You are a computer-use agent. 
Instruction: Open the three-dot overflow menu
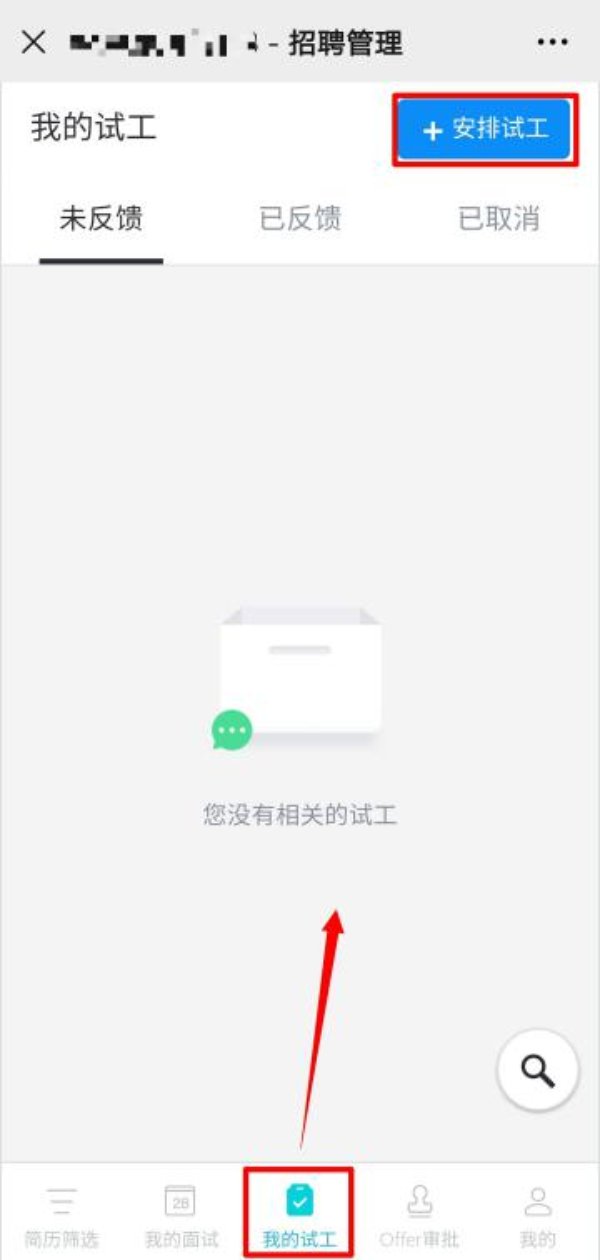pyautogui.click(x=552, y=42)
